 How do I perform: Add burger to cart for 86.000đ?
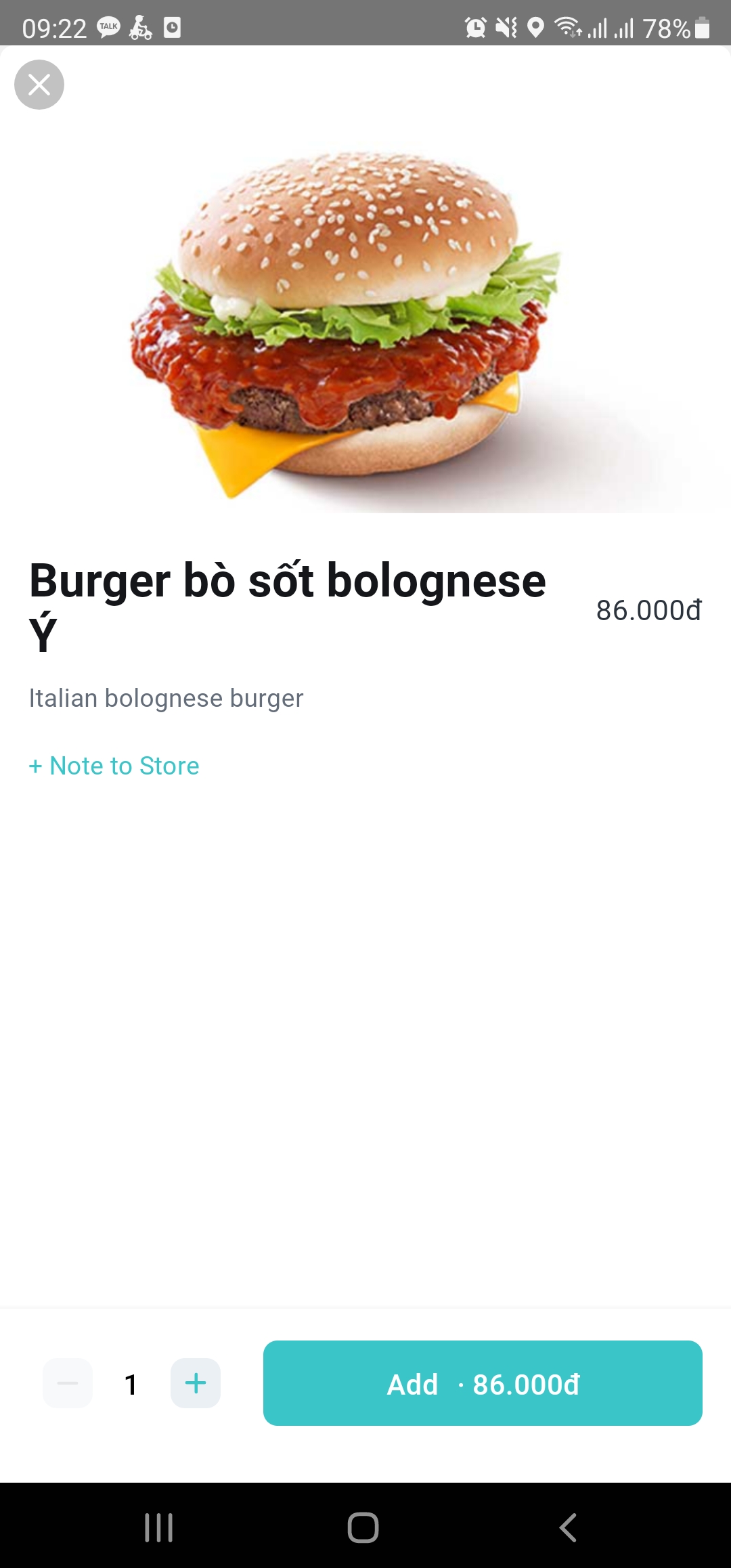pos(483,1383)
